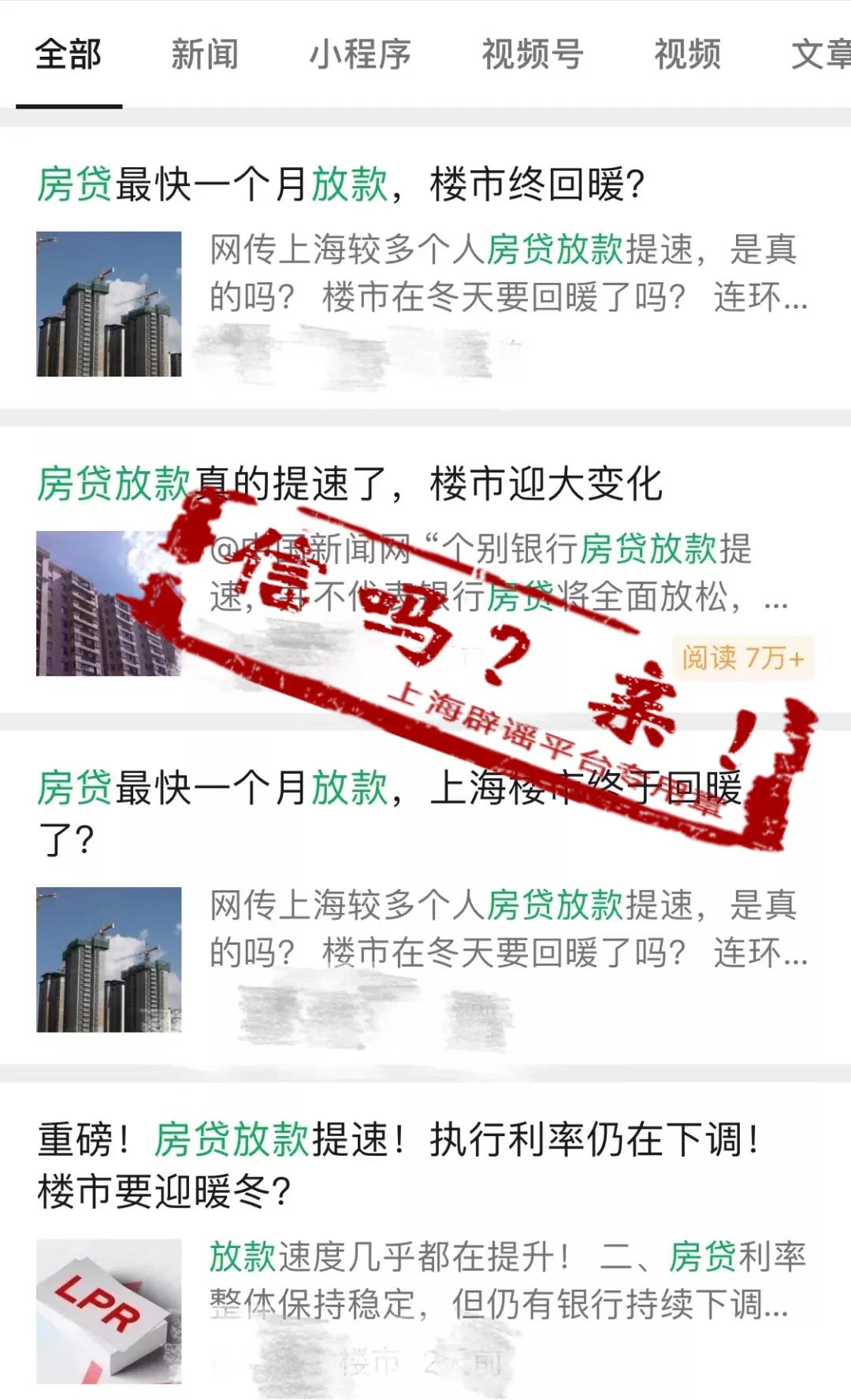Open article 重磅！房贷放款提速！执行利率仍在下调
851x1400 pixels.
(x=398, y=1141)
